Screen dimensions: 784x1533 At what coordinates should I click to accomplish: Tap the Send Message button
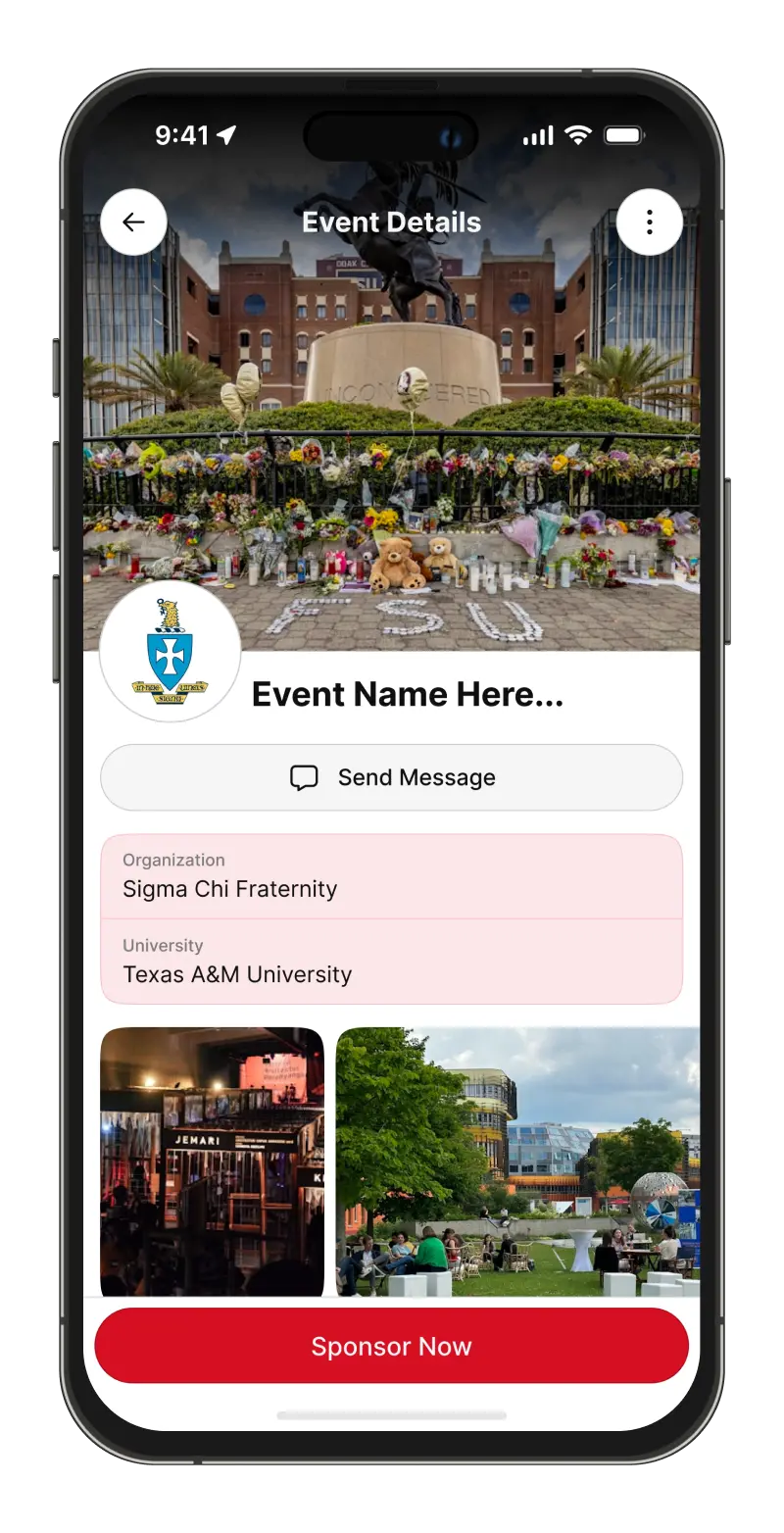tap(391, 777)
